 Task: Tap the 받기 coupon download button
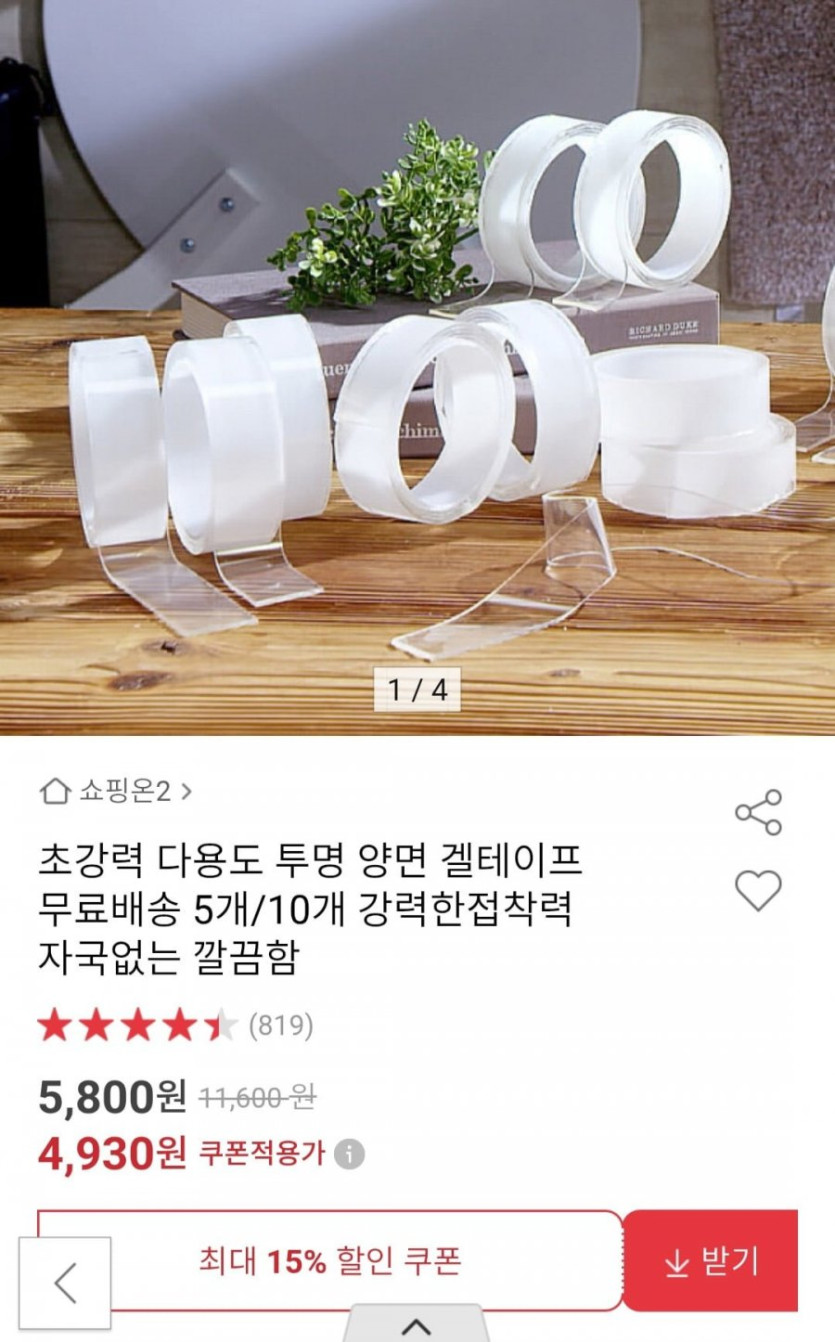click(711, 1260)
